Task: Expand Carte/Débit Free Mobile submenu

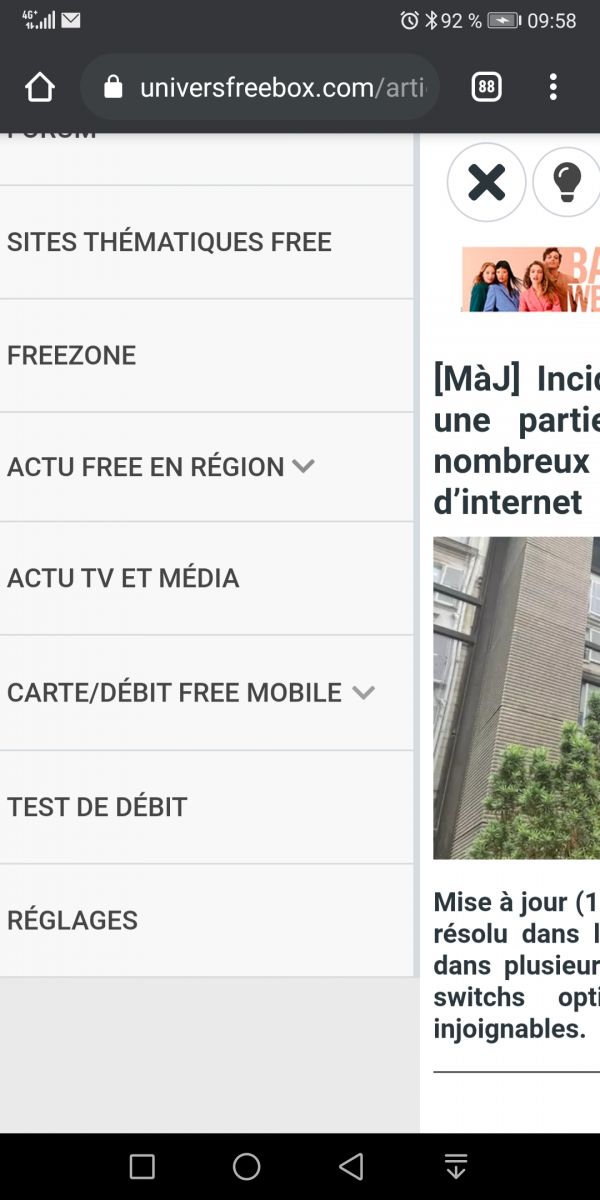Action: [x=363, y=692]
